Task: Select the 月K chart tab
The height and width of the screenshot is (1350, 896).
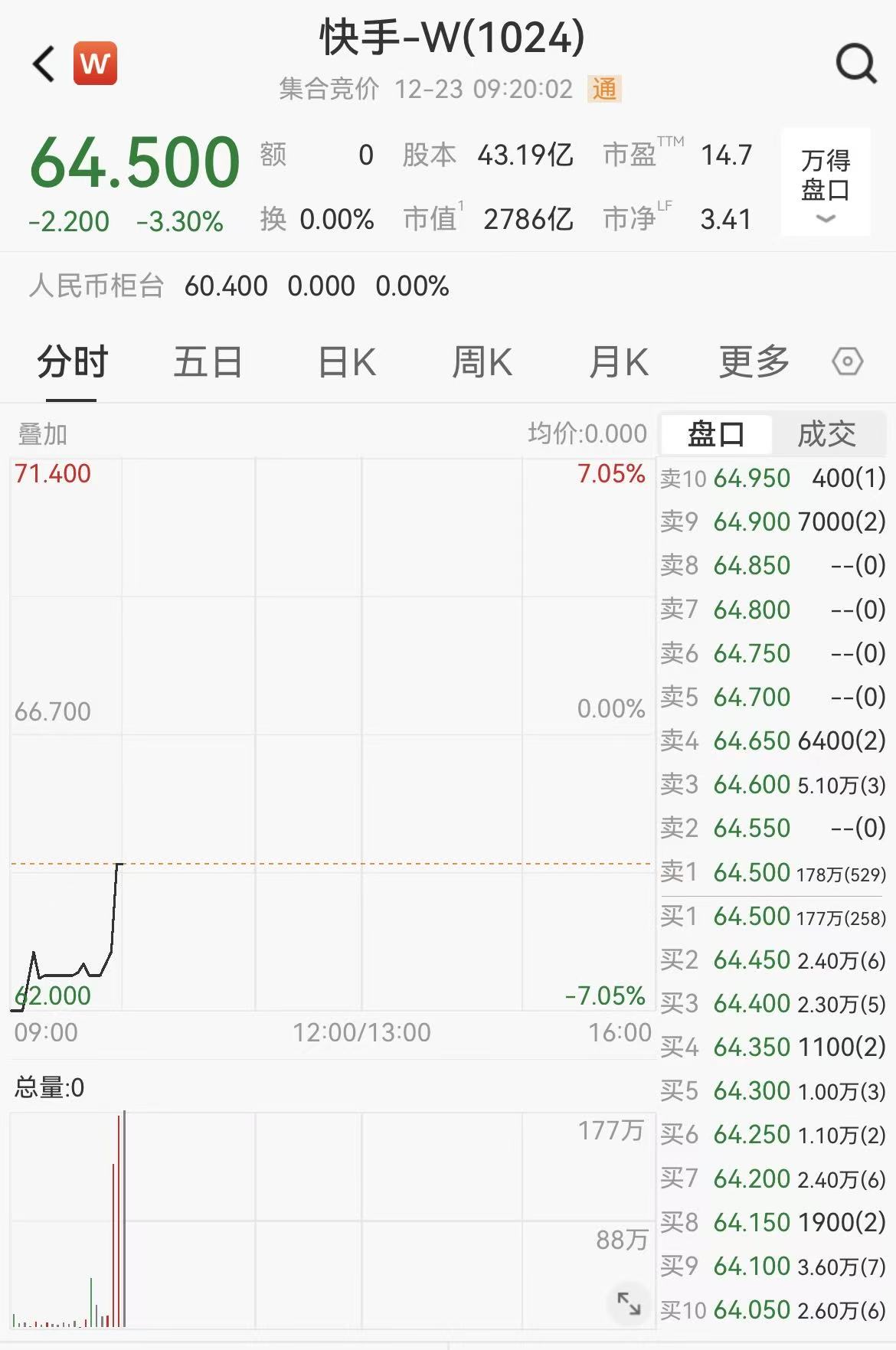Action: [x=619, y=362]
